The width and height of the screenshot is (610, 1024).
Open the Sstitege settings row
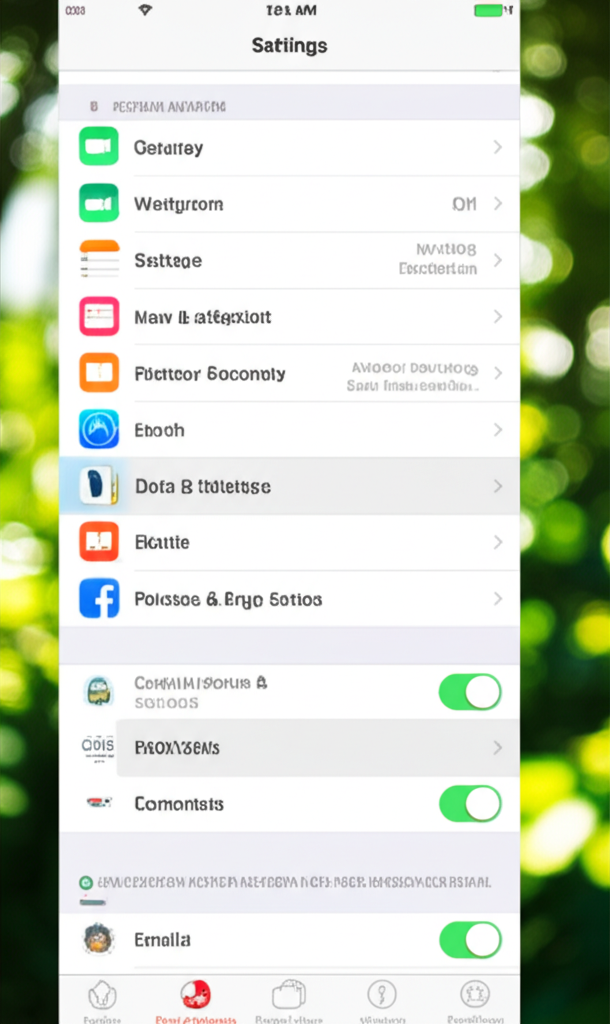289,261
